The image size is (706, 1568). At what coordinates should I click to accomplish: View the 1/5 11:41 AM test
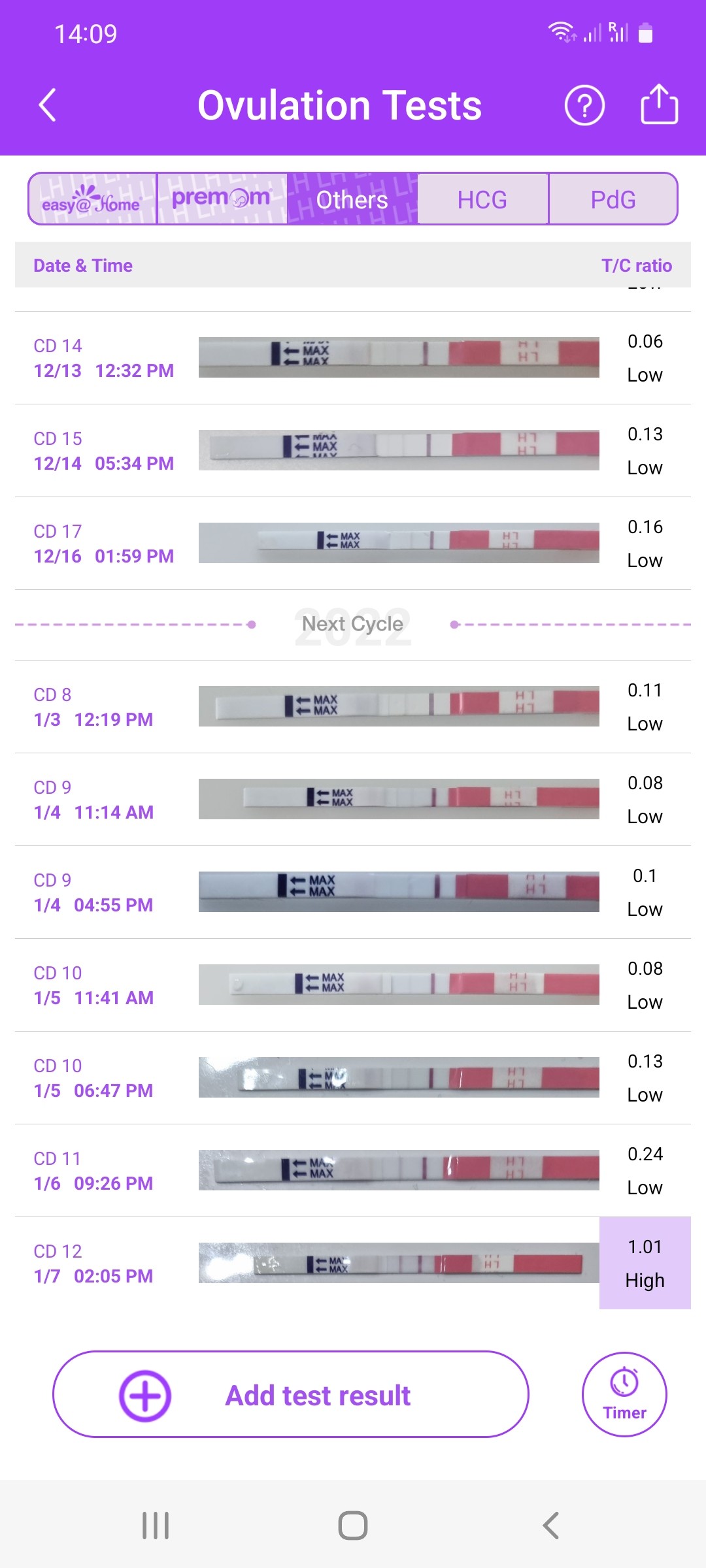(x=353, y=985)
